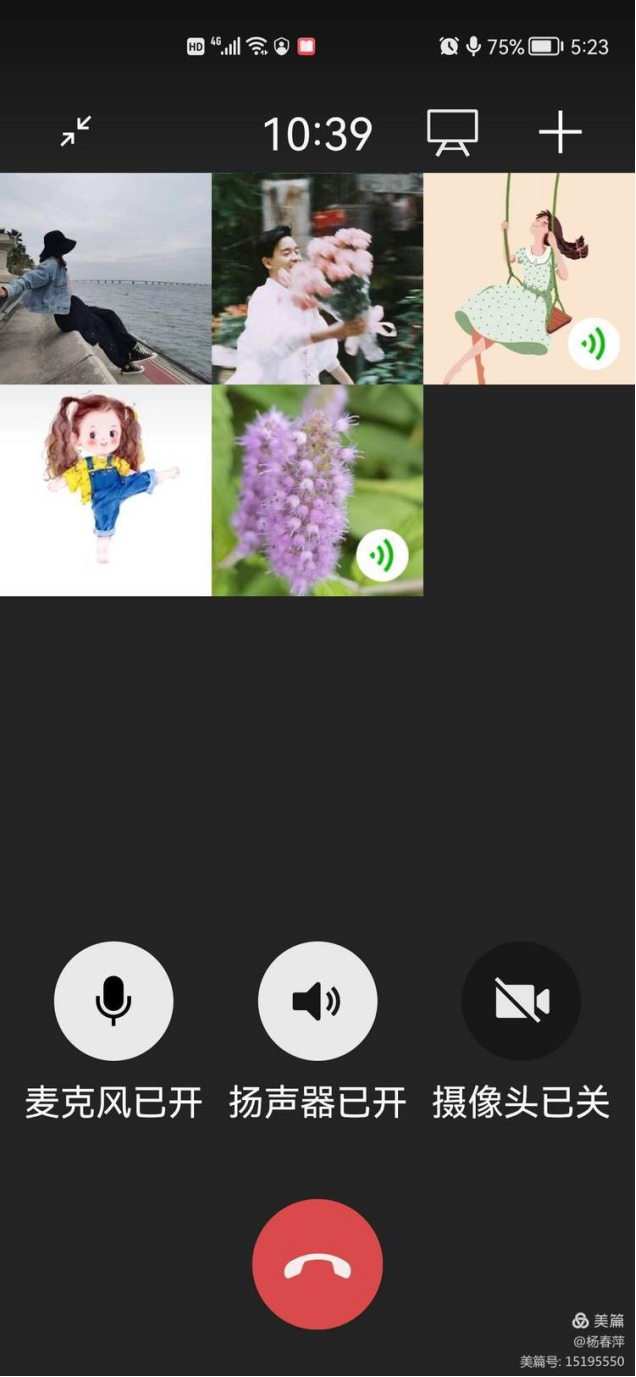This screenshot has width=636, height=1377.
Task: Select the girl-on-swing participant tile
Action: 529,278
